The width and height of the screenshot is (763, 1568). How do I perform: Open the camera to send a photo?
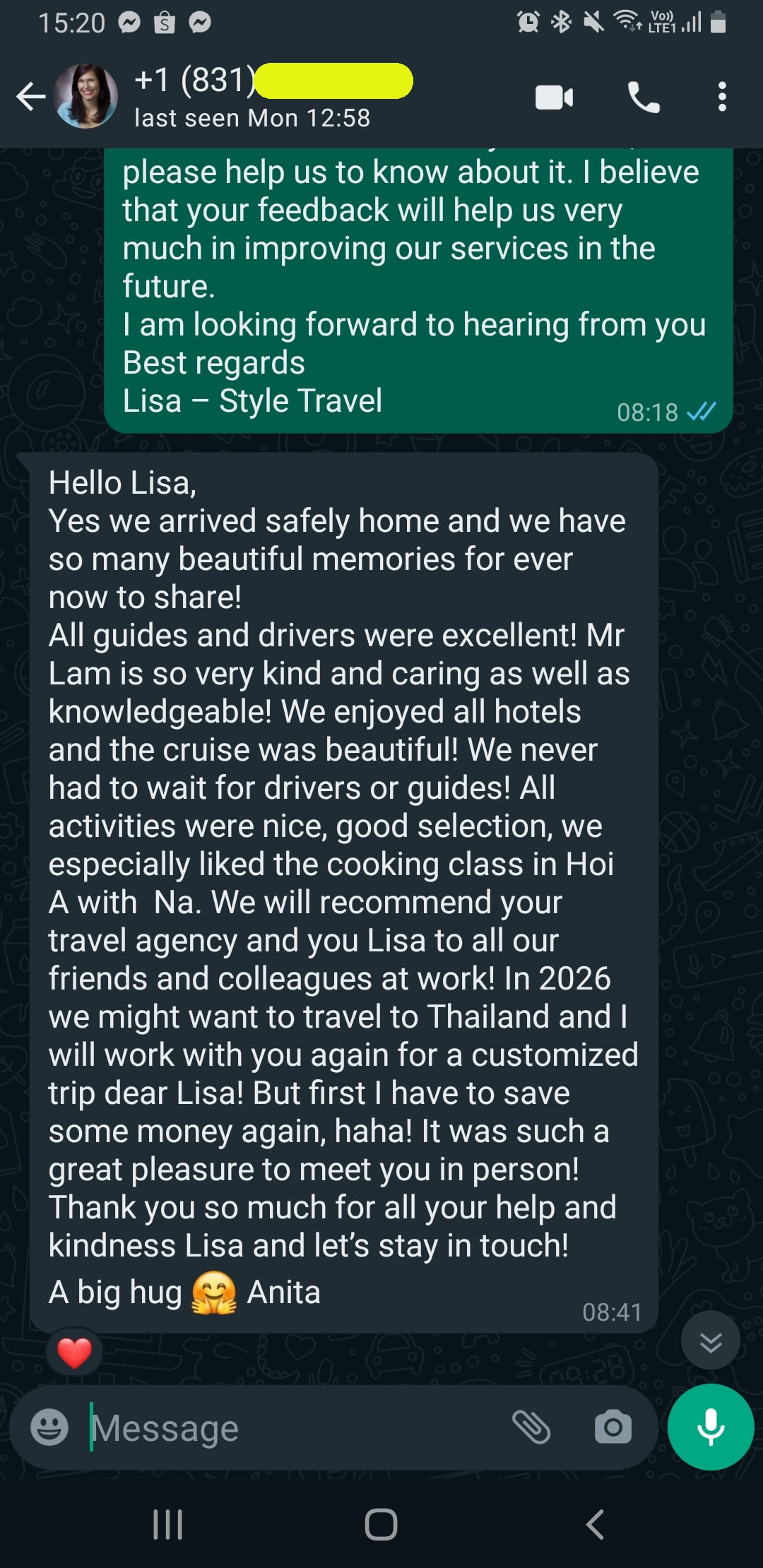(613, 1427)
